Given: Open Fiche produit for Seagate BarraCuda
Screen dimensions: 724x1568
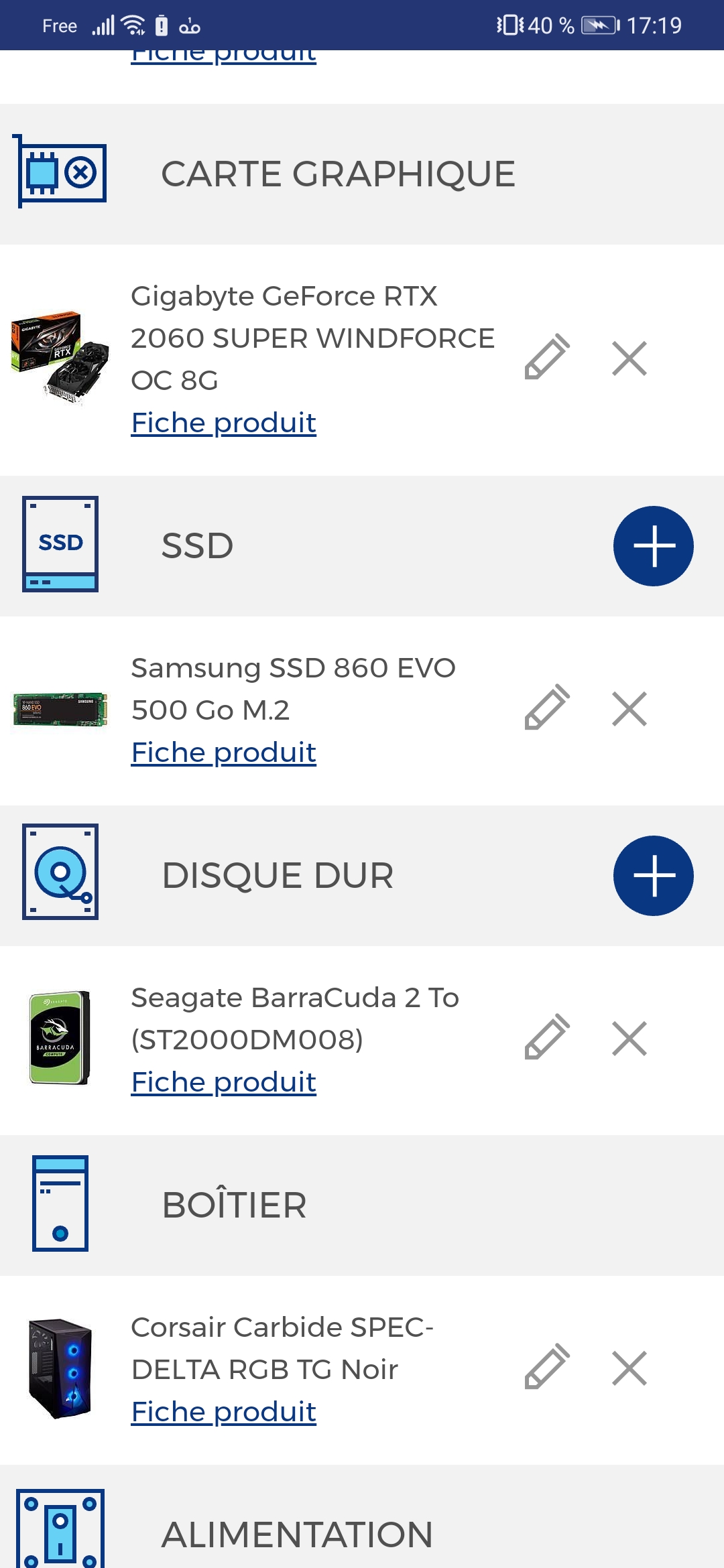Looking at the screenshot, I should pos(223,1082).
